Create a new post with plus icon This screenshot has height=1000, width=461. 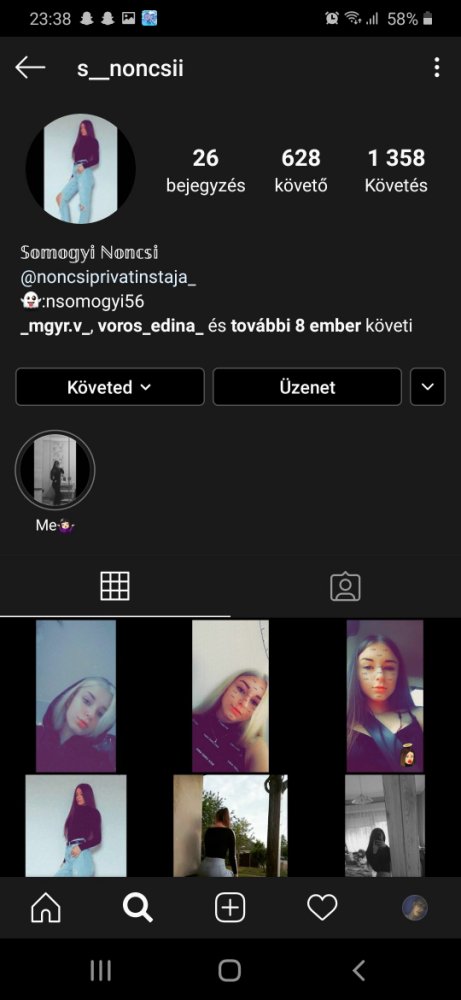[230, 907]
